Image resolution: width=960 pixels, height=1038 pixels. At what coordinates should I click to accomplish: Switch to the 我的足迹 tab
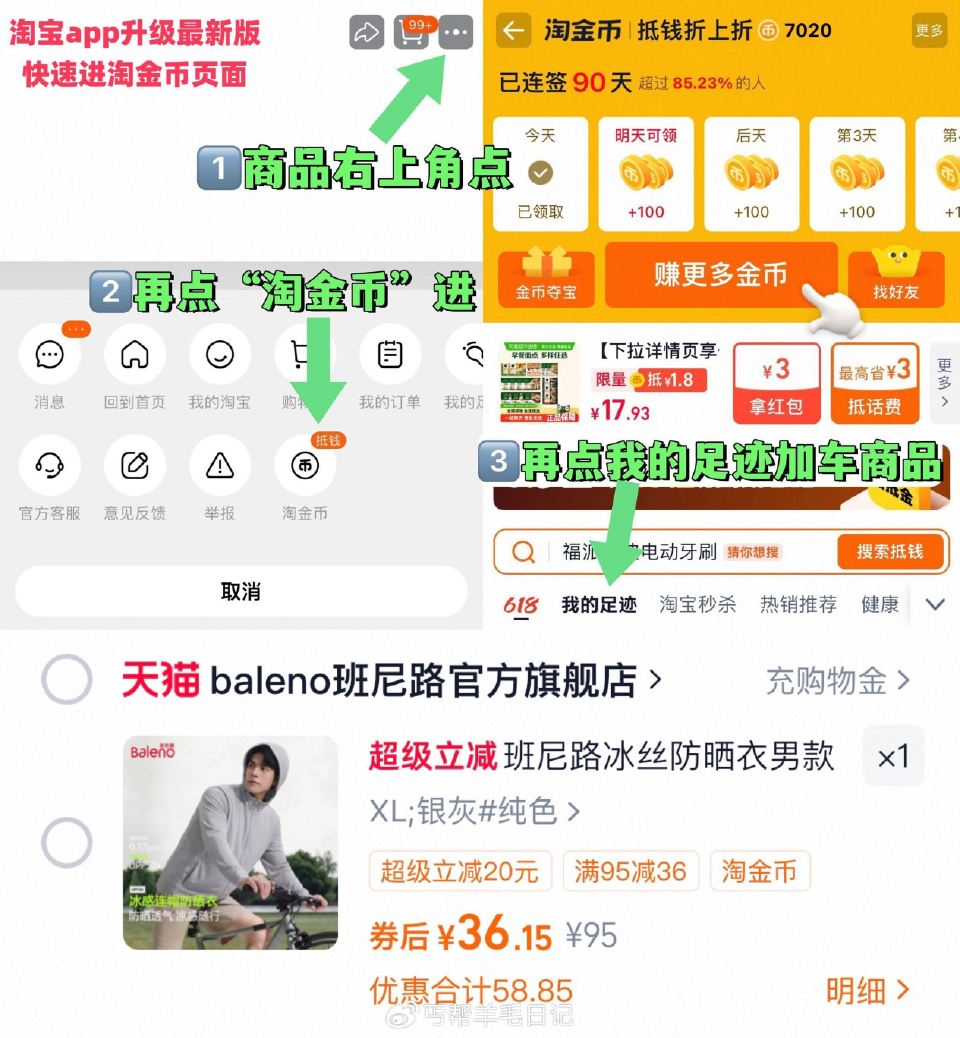pos(601,604)
